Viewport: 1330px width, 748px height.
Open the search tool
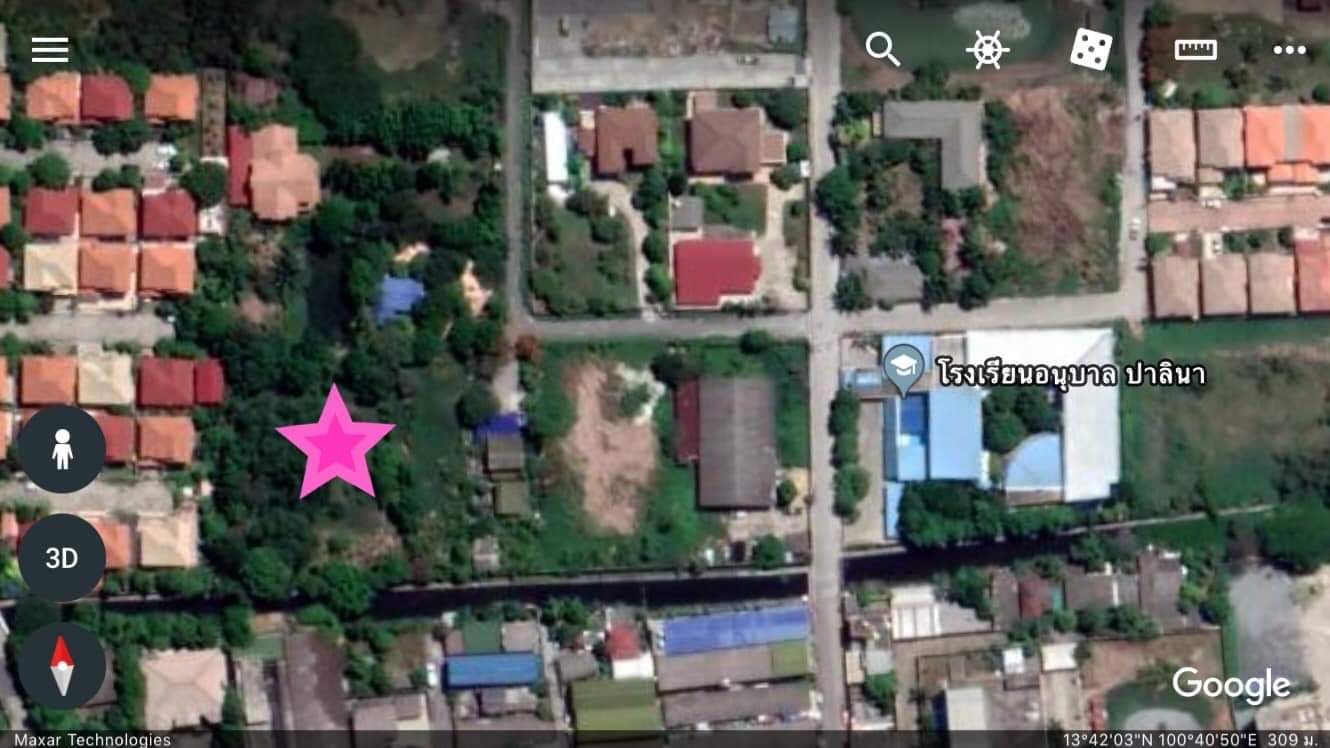click(882, 48)
